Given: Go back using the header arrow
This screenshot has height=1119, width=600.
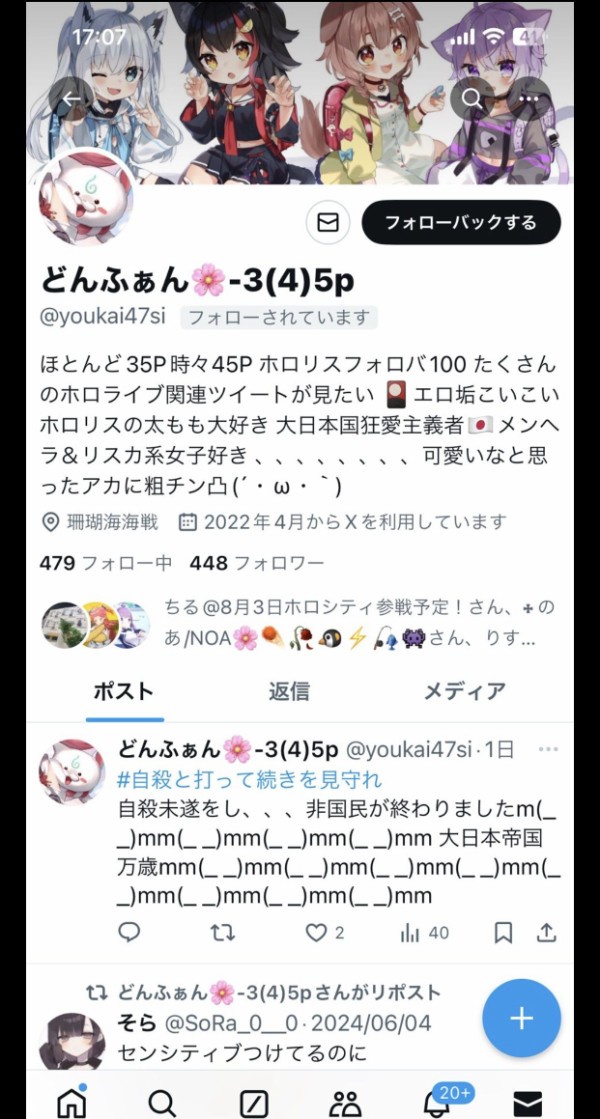Looking at the screenshot, I should (71, 99).
